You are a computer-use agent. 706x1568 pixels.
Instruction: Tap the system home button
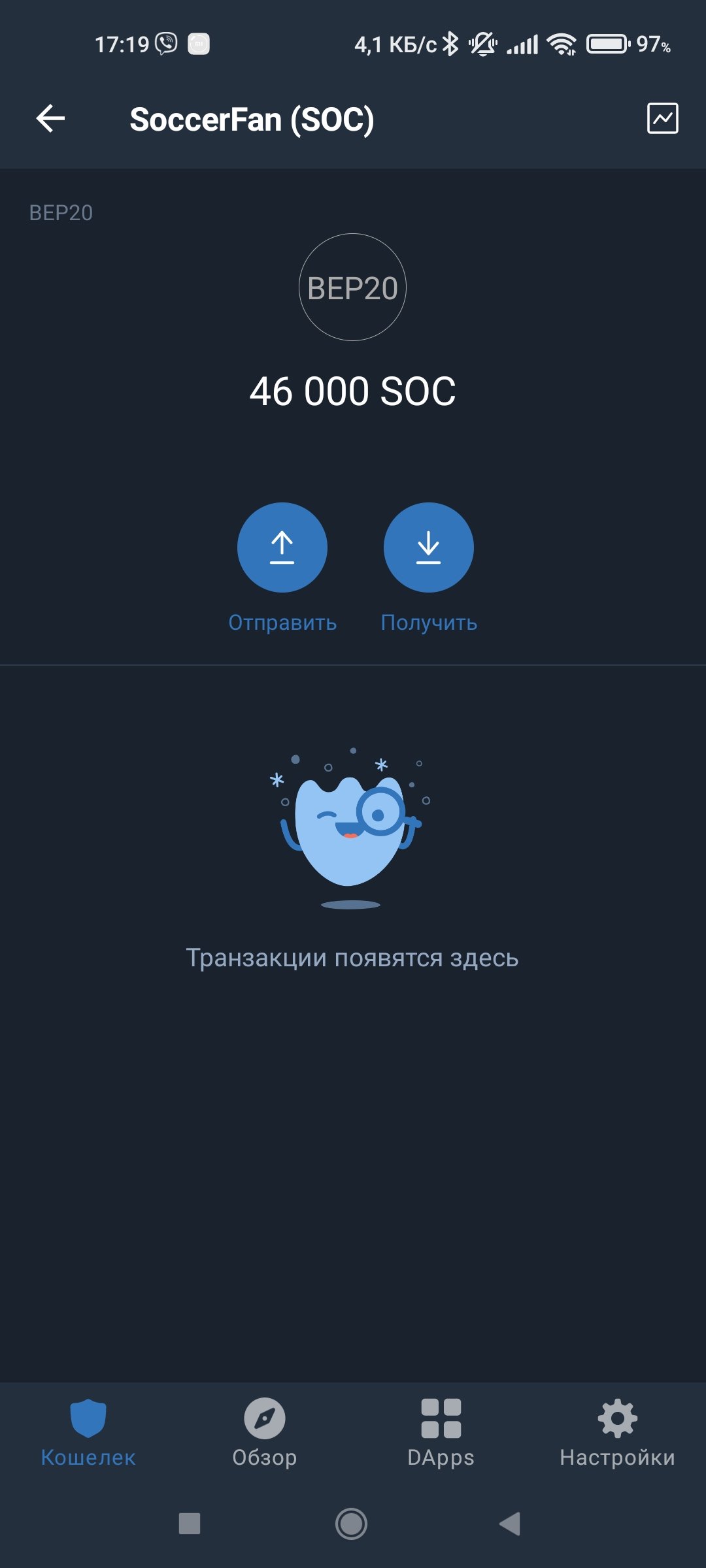351,1524
